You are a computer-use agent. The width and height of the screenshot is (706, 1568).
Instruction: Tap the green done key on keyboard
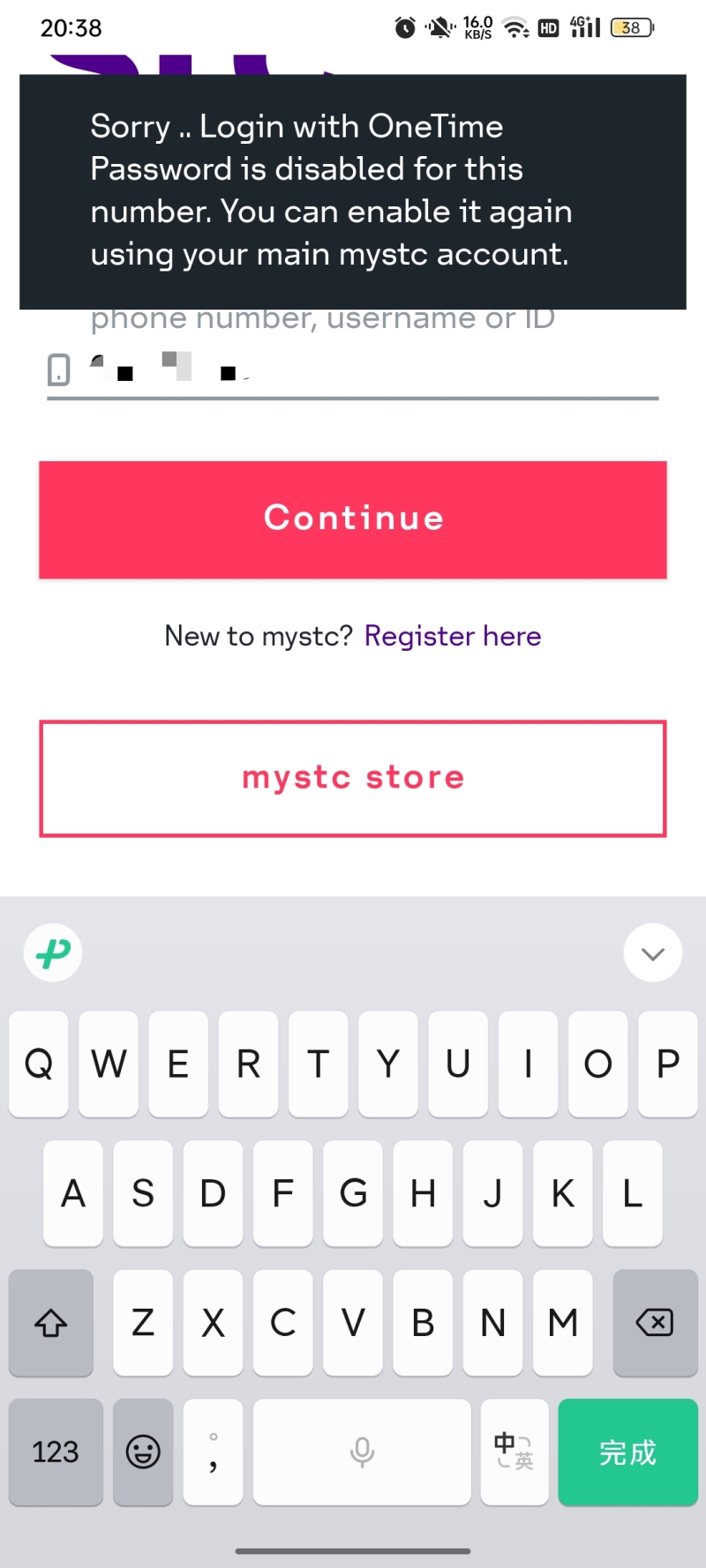coord(627,1452)
